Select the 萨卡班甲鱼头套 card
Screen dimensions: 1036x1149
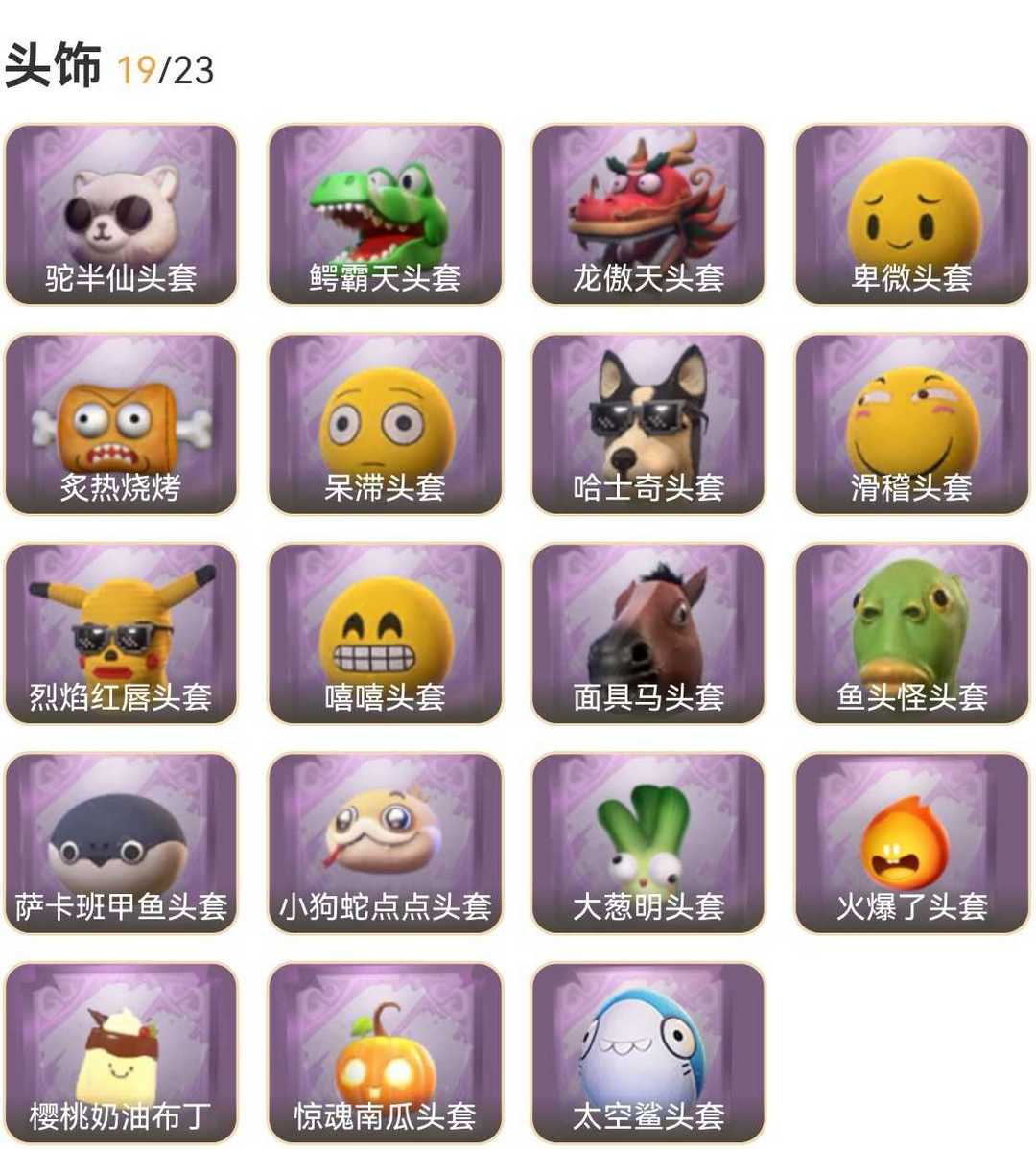(121, 843)
